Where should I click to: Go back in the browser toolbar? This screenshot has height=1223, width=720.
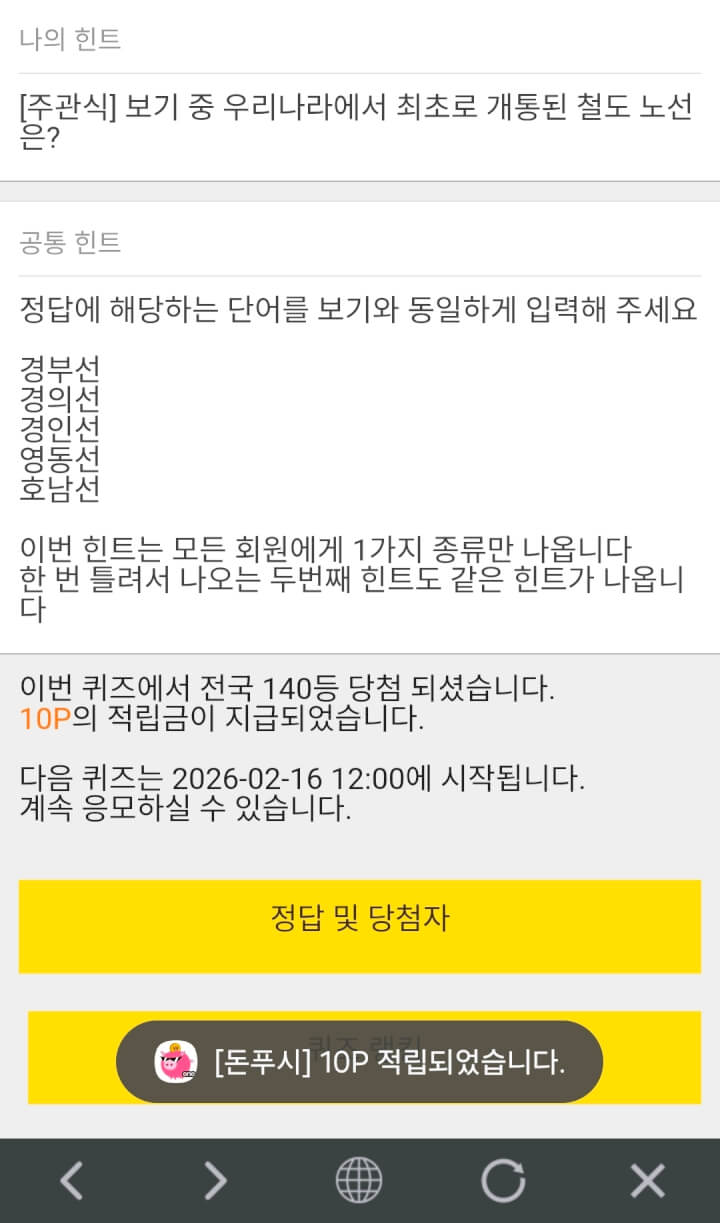[71, 1181]
